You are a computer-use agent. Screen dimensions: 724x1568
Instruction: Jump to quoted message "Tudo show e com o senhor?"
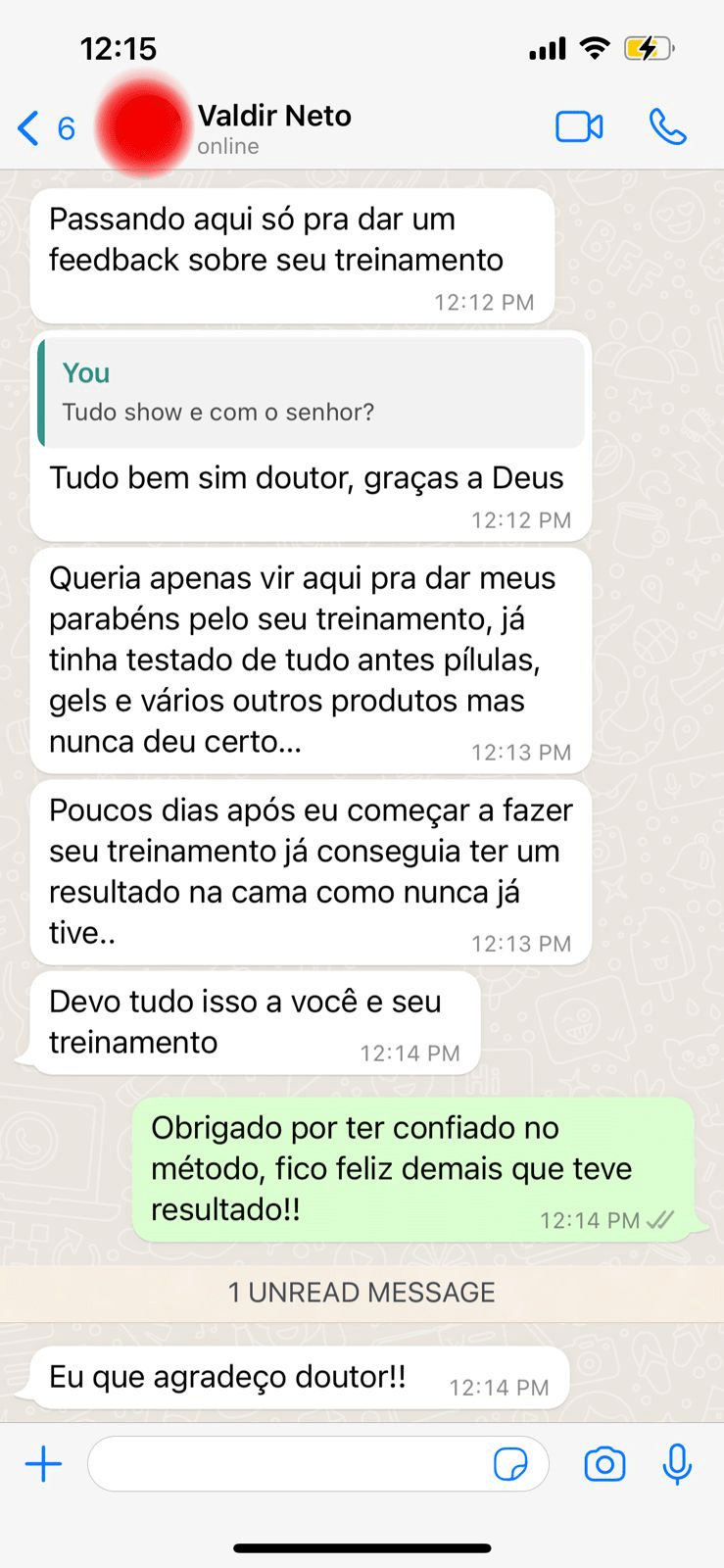tap(312, 393)
